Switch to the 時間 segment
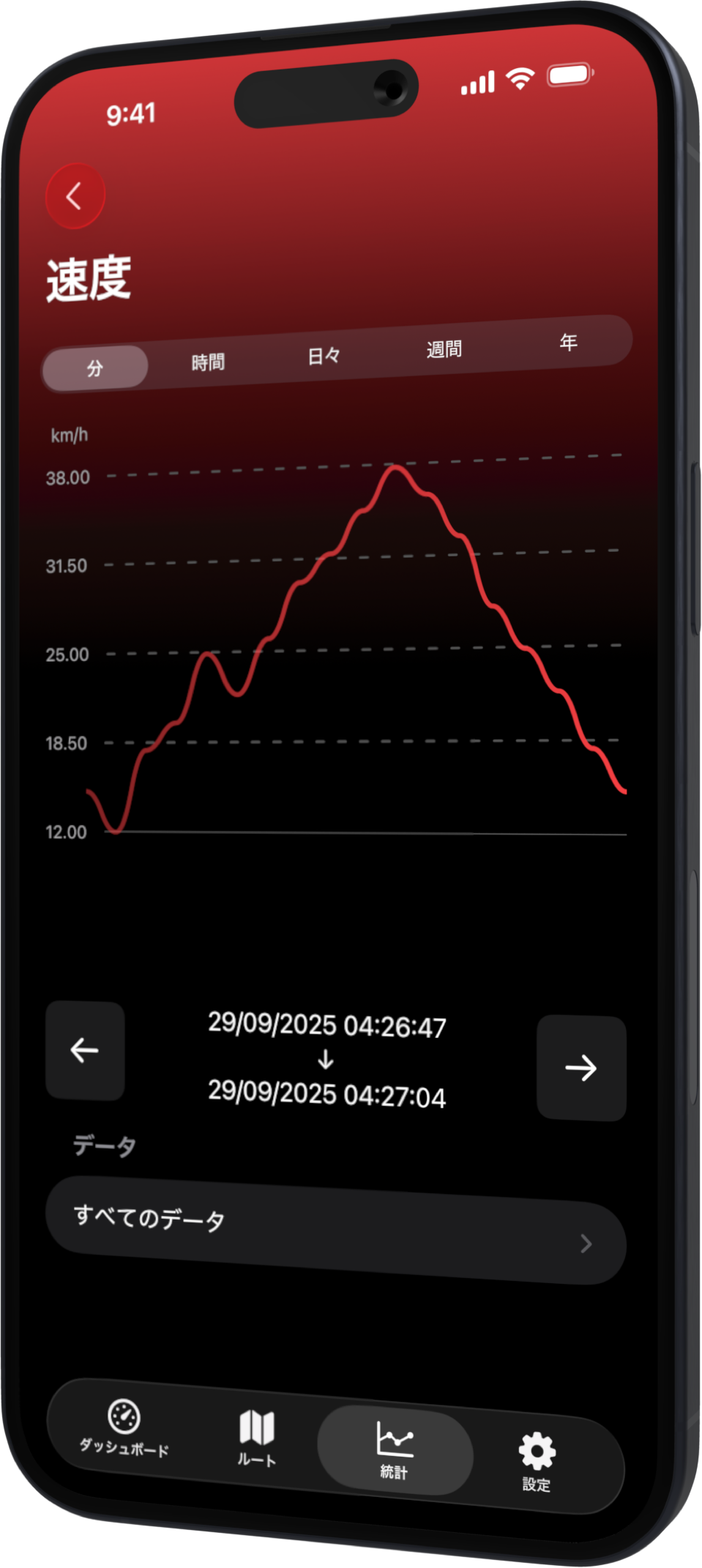This screenshot has width=702, height=1568. 208,362
